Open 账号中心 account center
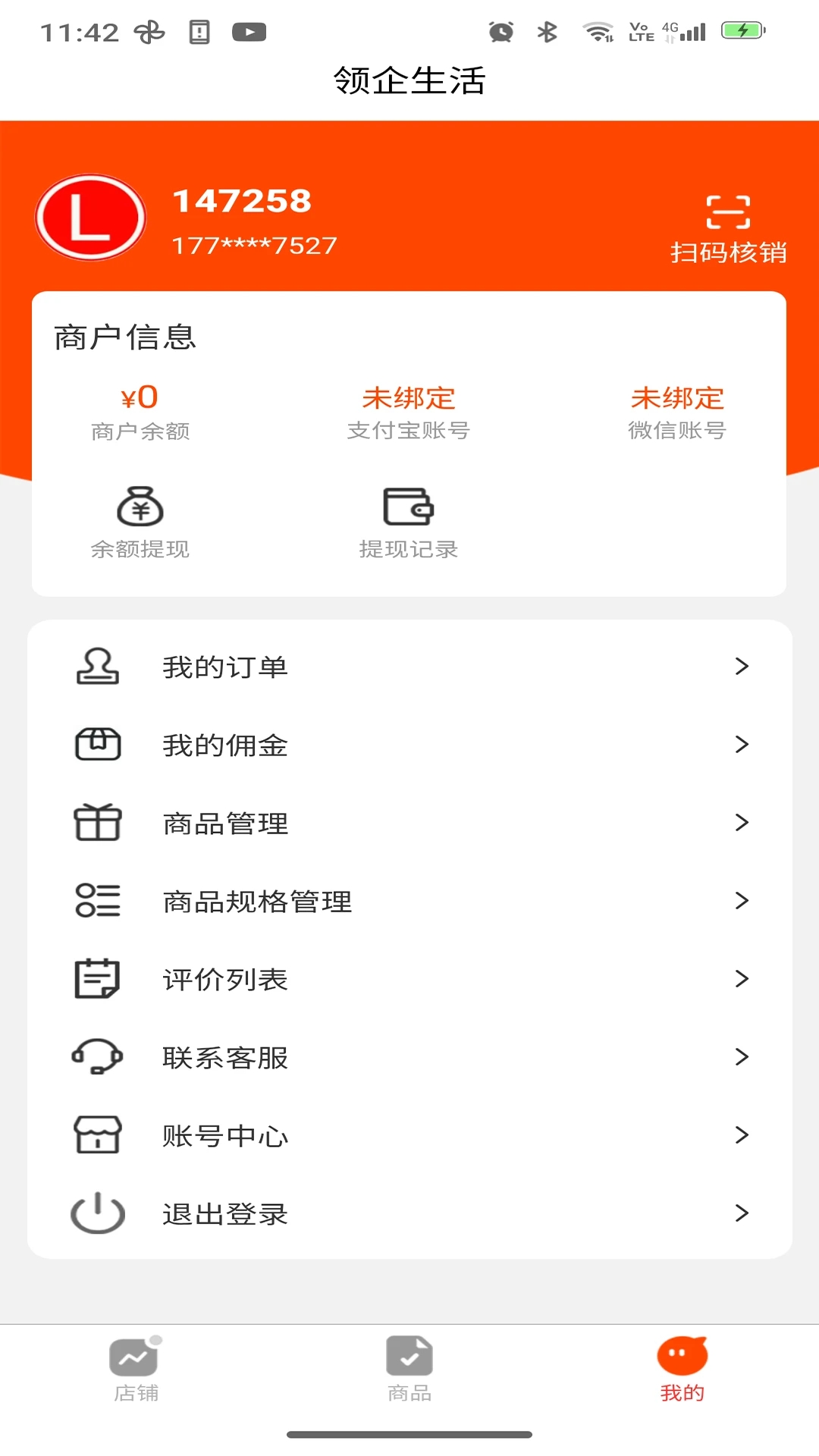This screenshot has width=819, height=1456. click(409, 1136)
